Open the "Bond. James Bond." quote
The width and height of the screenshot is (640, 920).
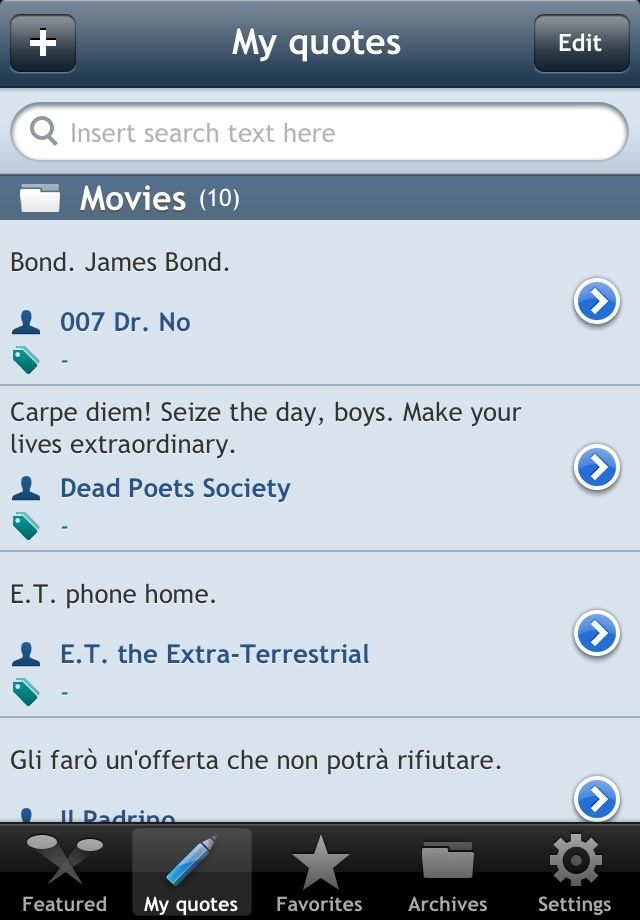pos(280,300)
